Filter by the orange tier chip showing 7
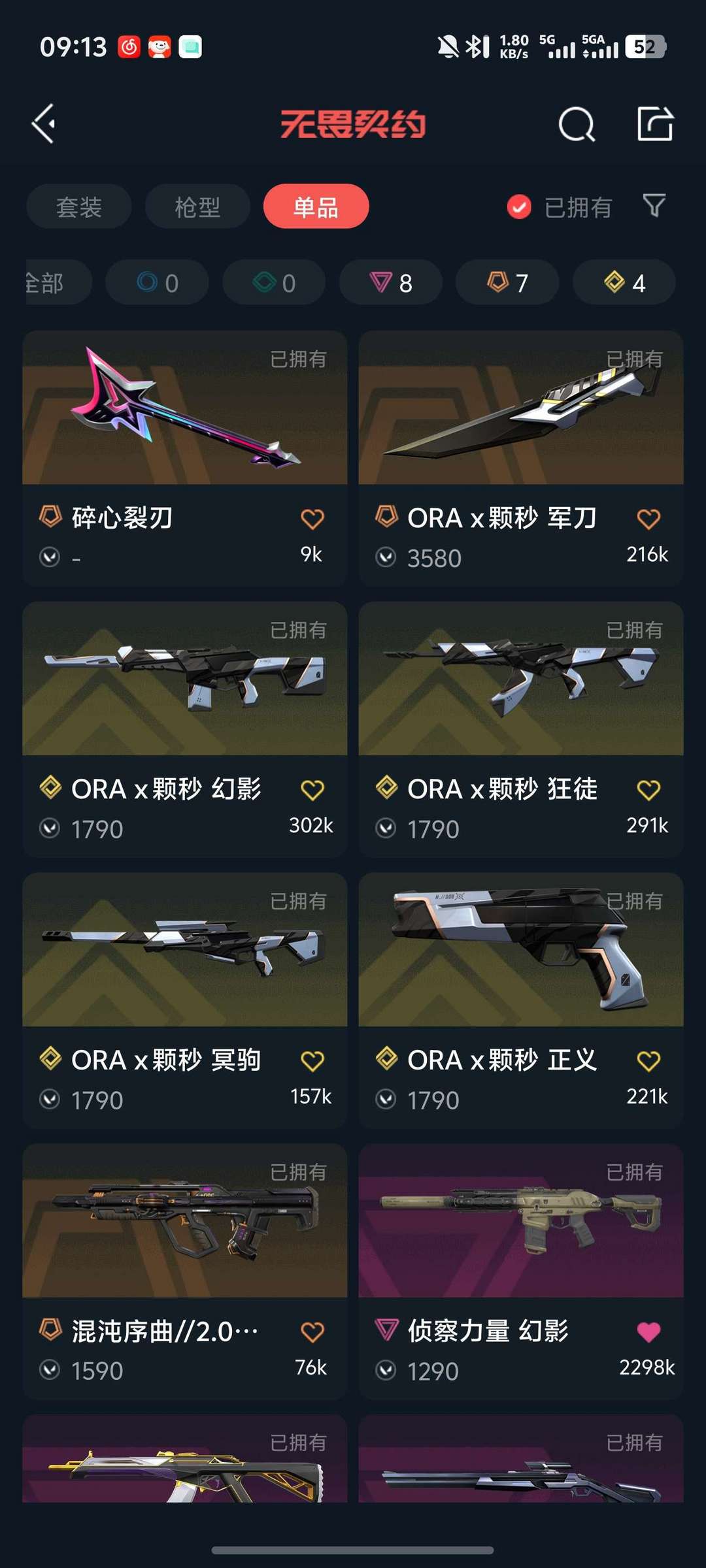 [x=507, y=282]
